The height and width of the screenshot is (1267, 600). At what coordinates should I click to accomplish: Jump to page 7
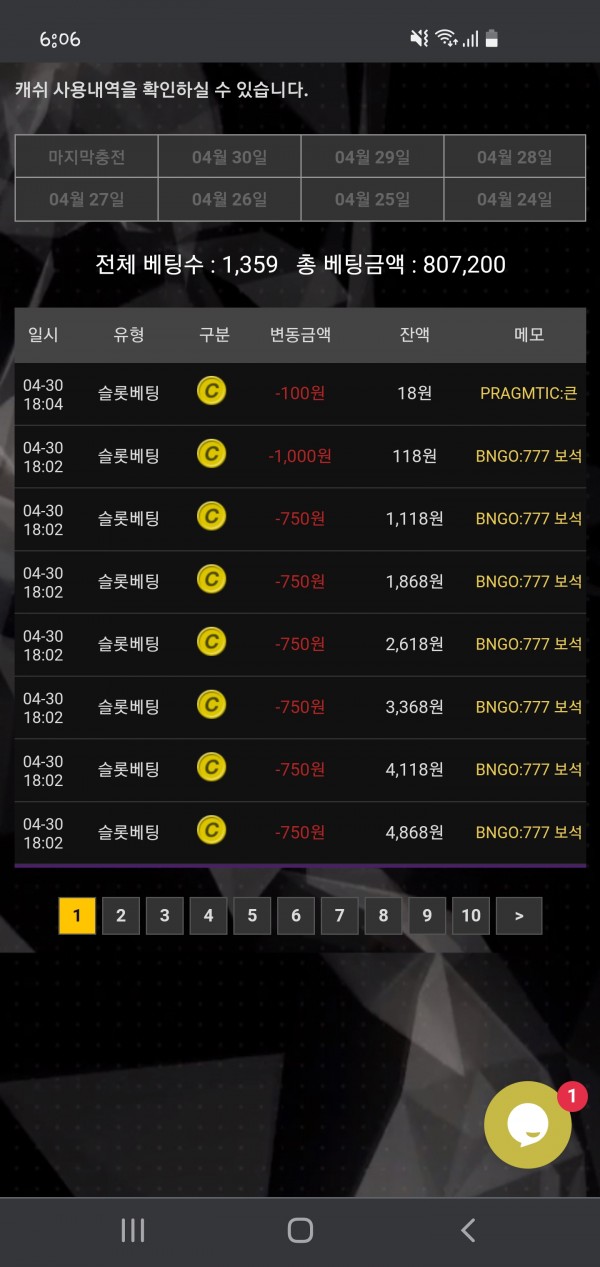[340, 915]
